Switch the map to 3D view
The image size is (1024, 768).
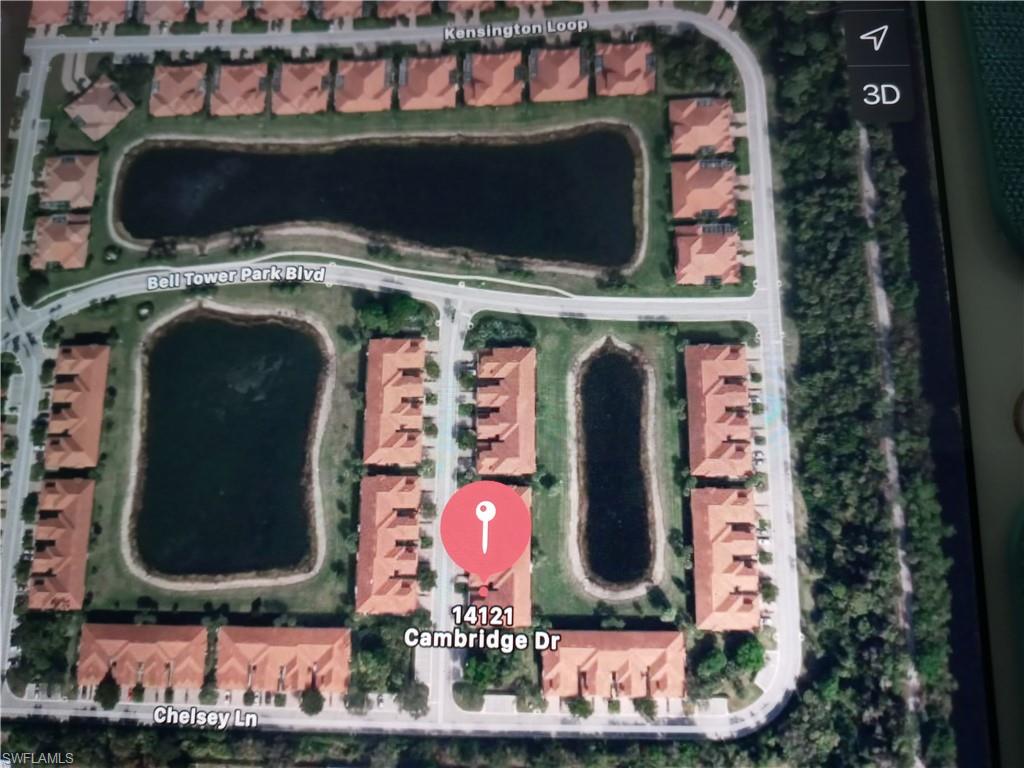pyautogui.click(x=880, y=95)
